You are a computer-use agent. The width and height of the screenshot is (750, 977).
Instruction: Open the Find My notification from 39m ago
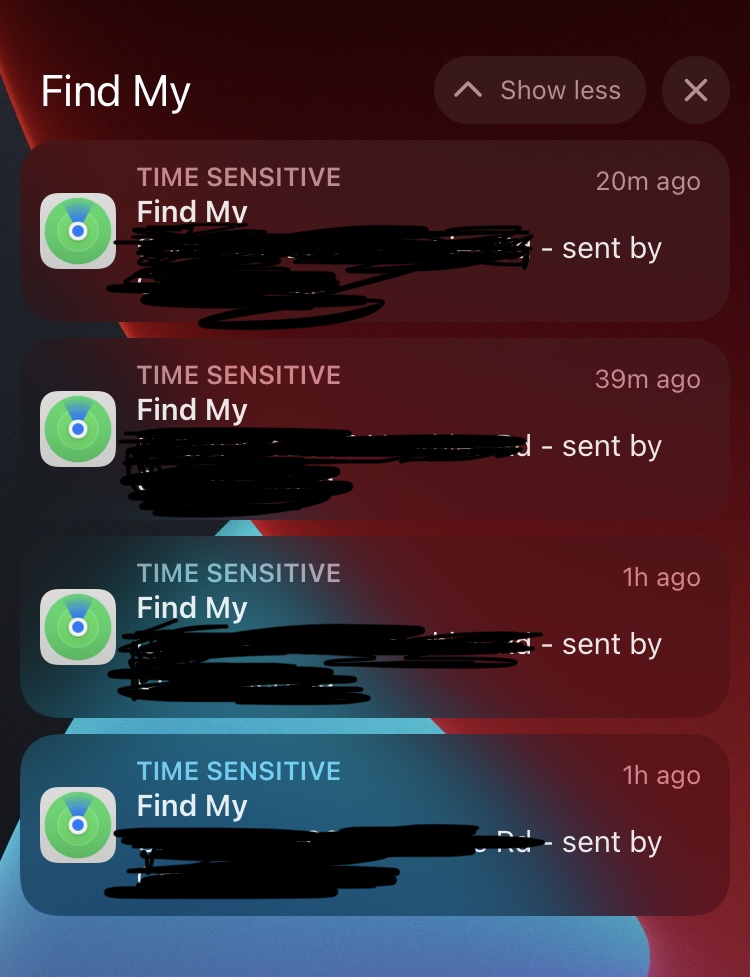coord(375,430)
